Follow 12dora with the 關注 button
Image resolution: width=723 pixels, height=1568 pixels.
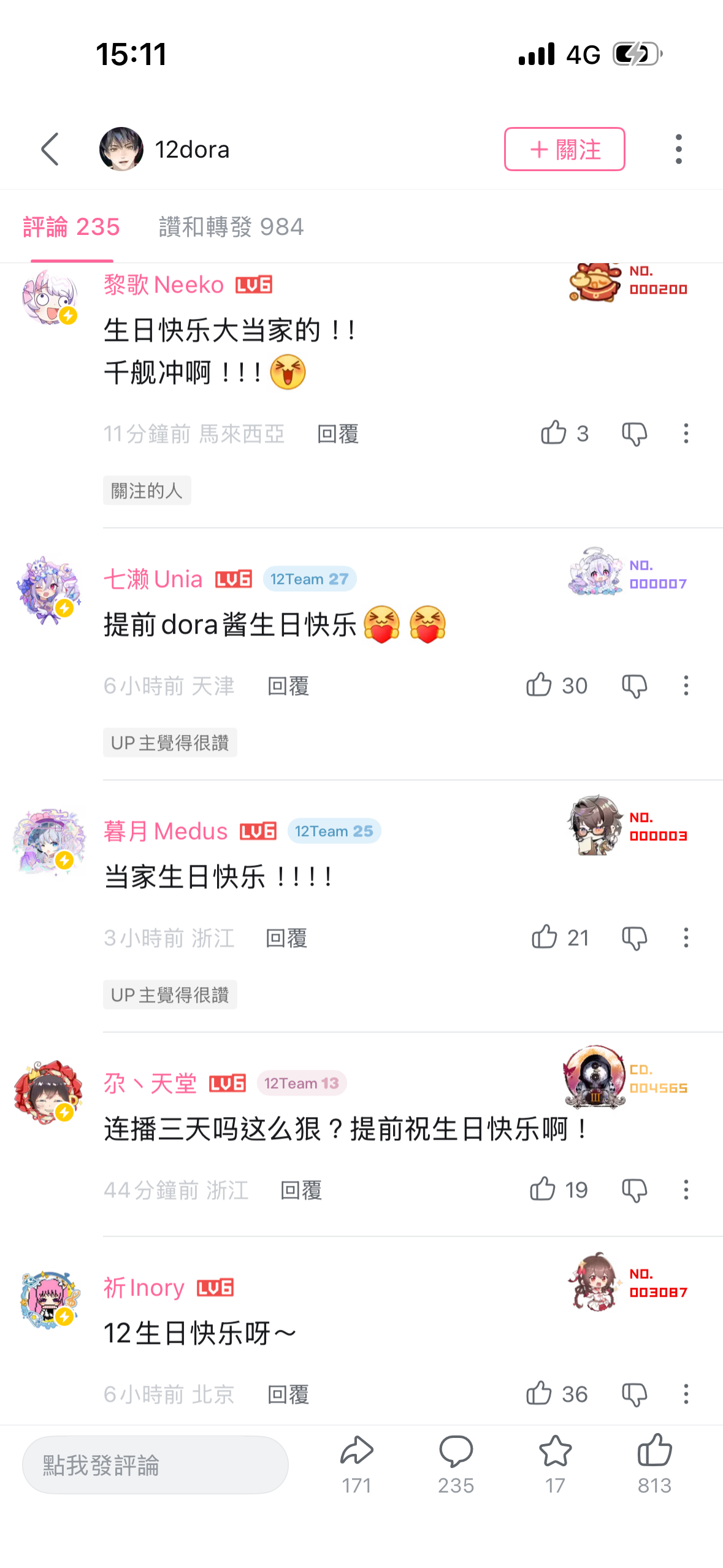click(564, 149)
